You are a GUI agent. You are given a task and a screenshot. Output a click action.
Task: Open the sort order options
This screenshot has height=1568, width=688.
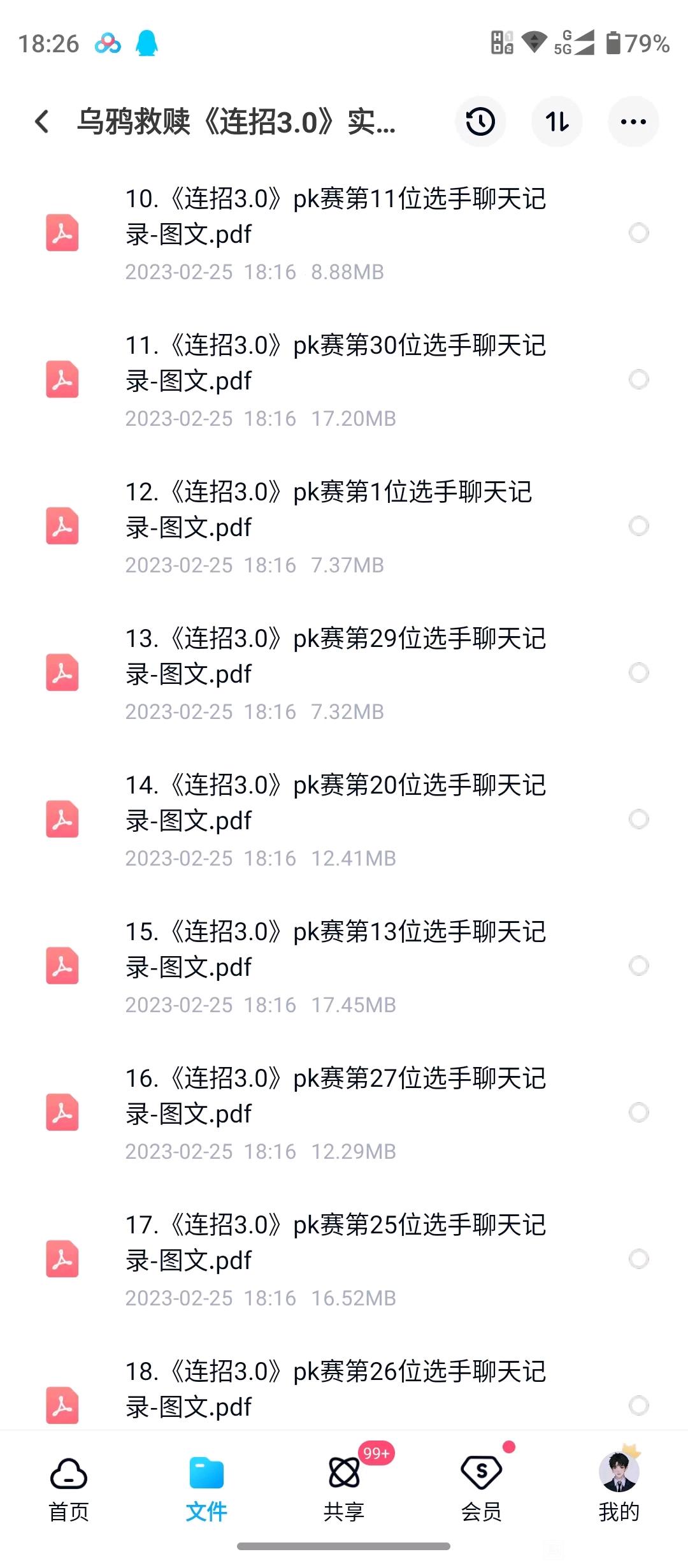pyautogui.click(x=557, y=121)
